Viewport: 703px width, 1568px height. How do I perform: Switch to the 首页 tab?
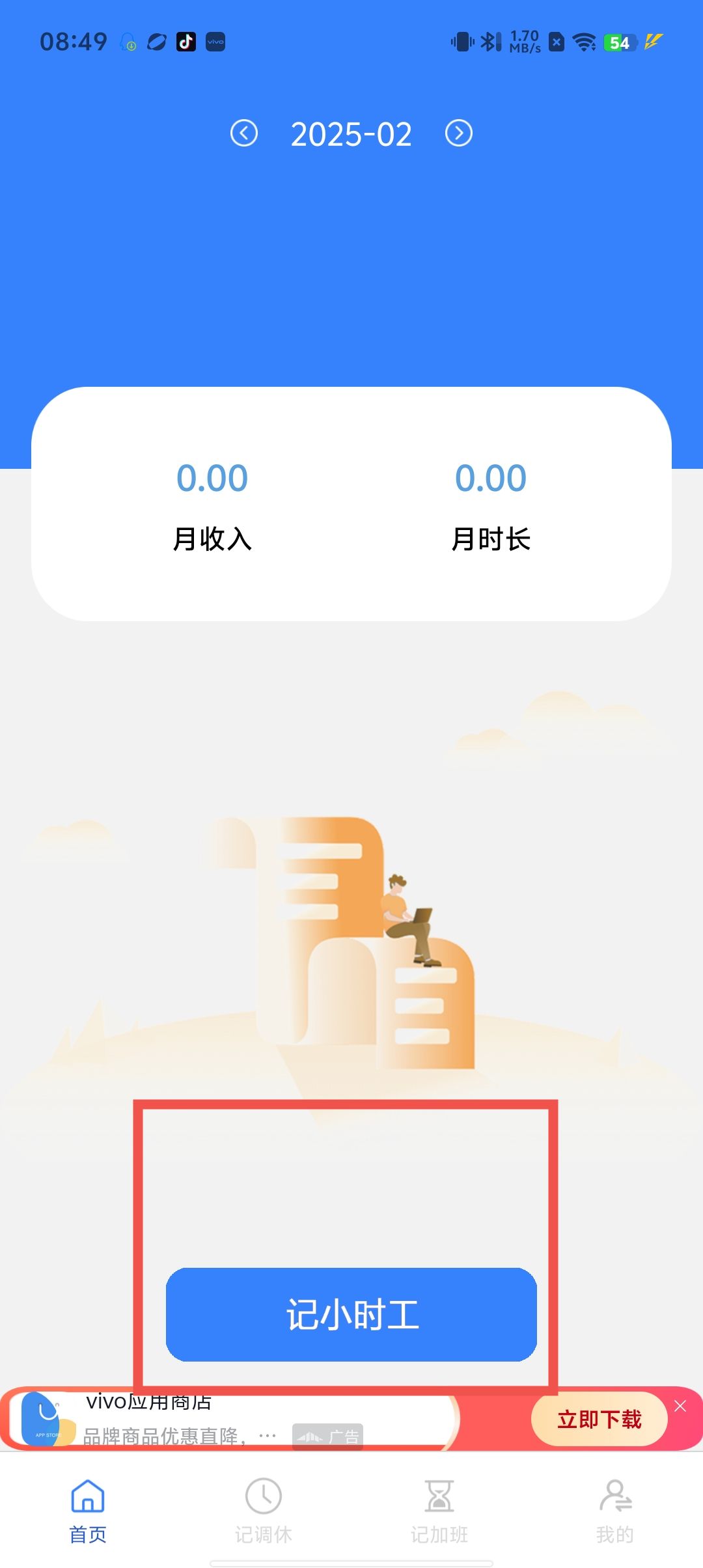[x=88, y=1511]
